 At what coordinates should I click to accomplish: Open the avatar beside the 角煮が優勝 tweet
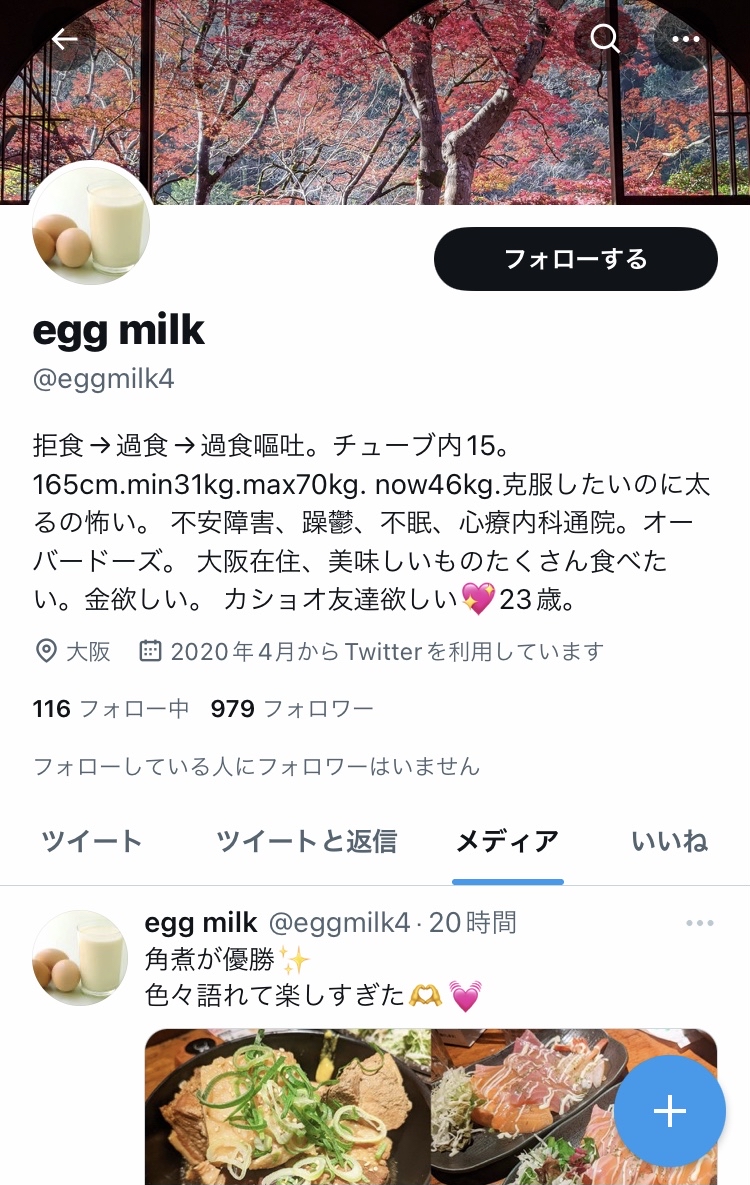pyautogui.click(x=81, y=957)
